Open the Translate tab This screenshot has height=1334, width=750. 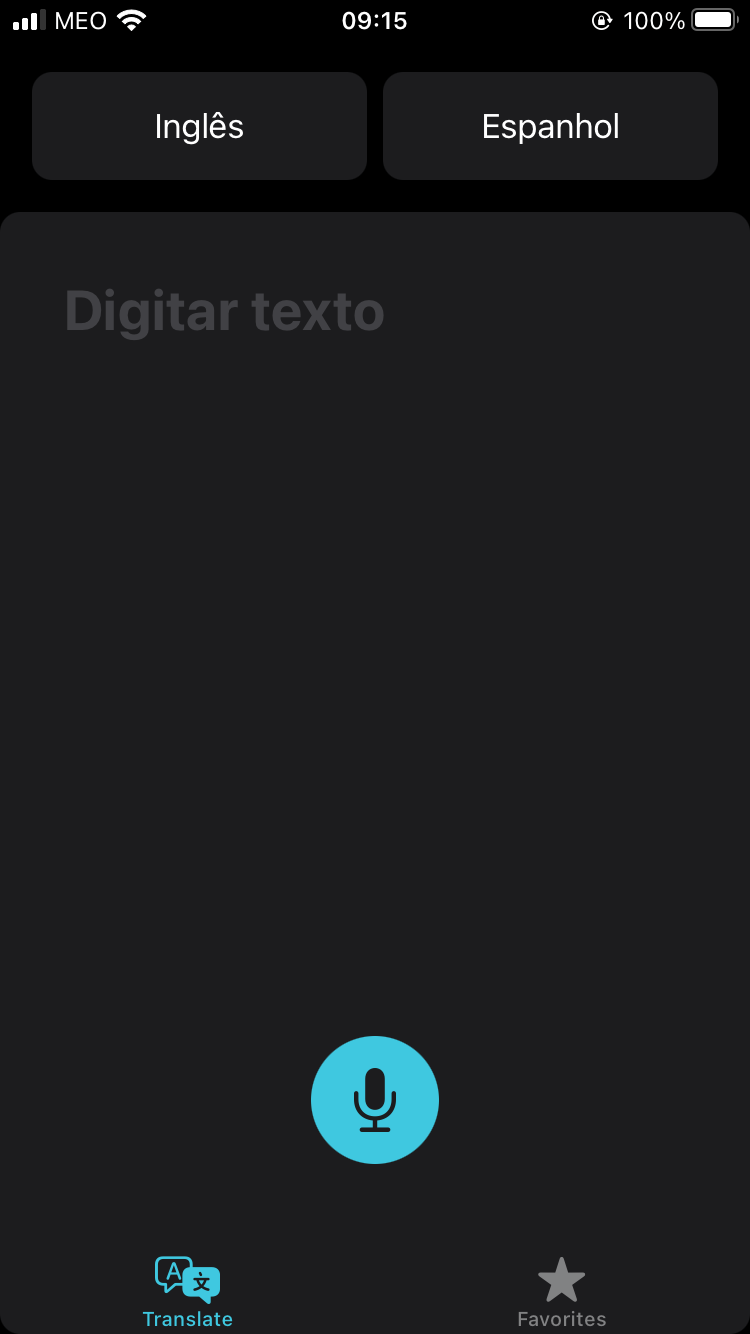click(x=187, y=1292)
